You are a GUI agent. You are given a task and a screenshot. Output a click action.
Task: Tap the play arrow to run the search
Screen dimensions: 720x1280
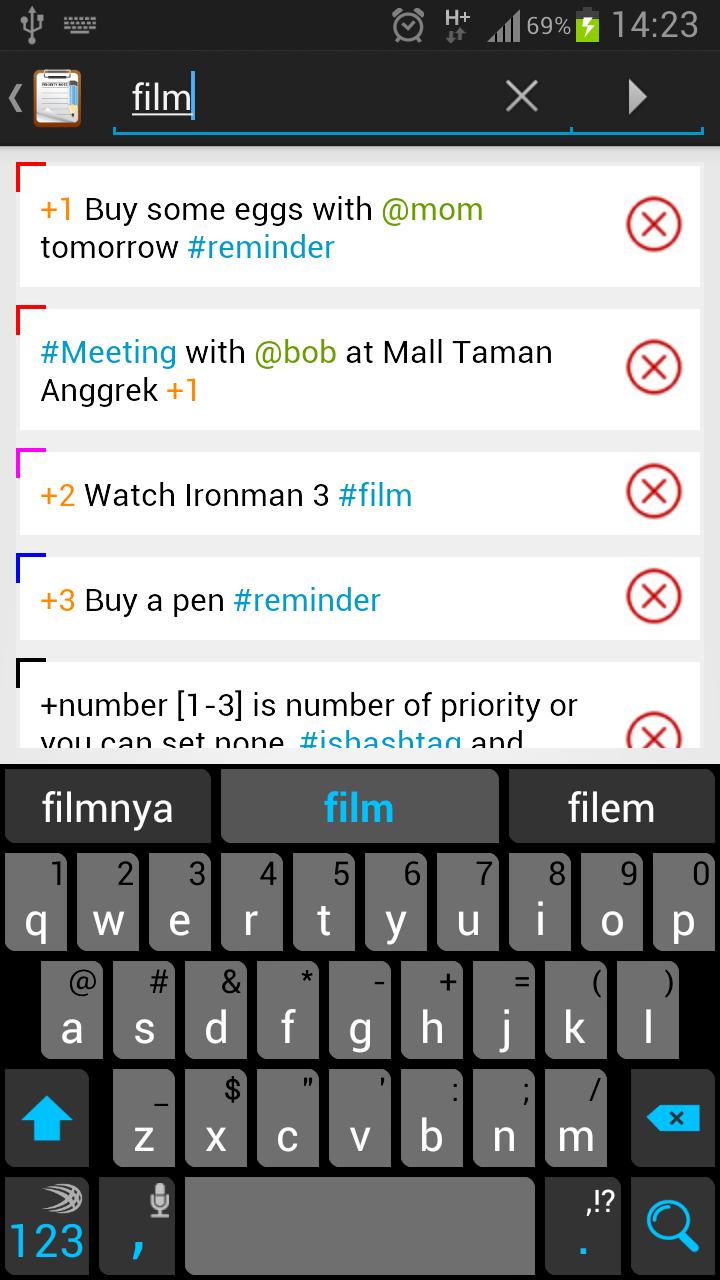[637, 96]
